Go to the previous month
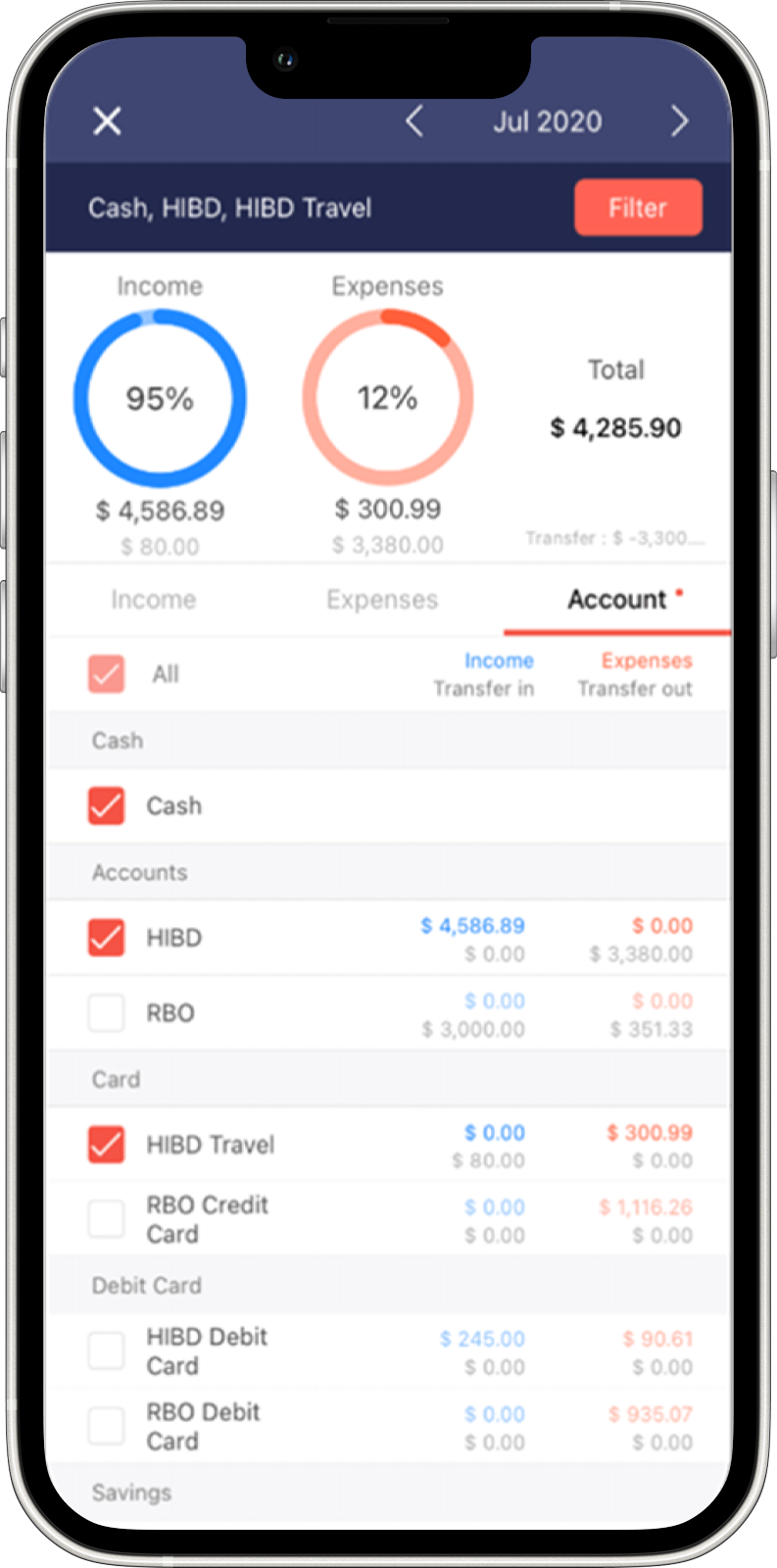 tap(414, 122)
